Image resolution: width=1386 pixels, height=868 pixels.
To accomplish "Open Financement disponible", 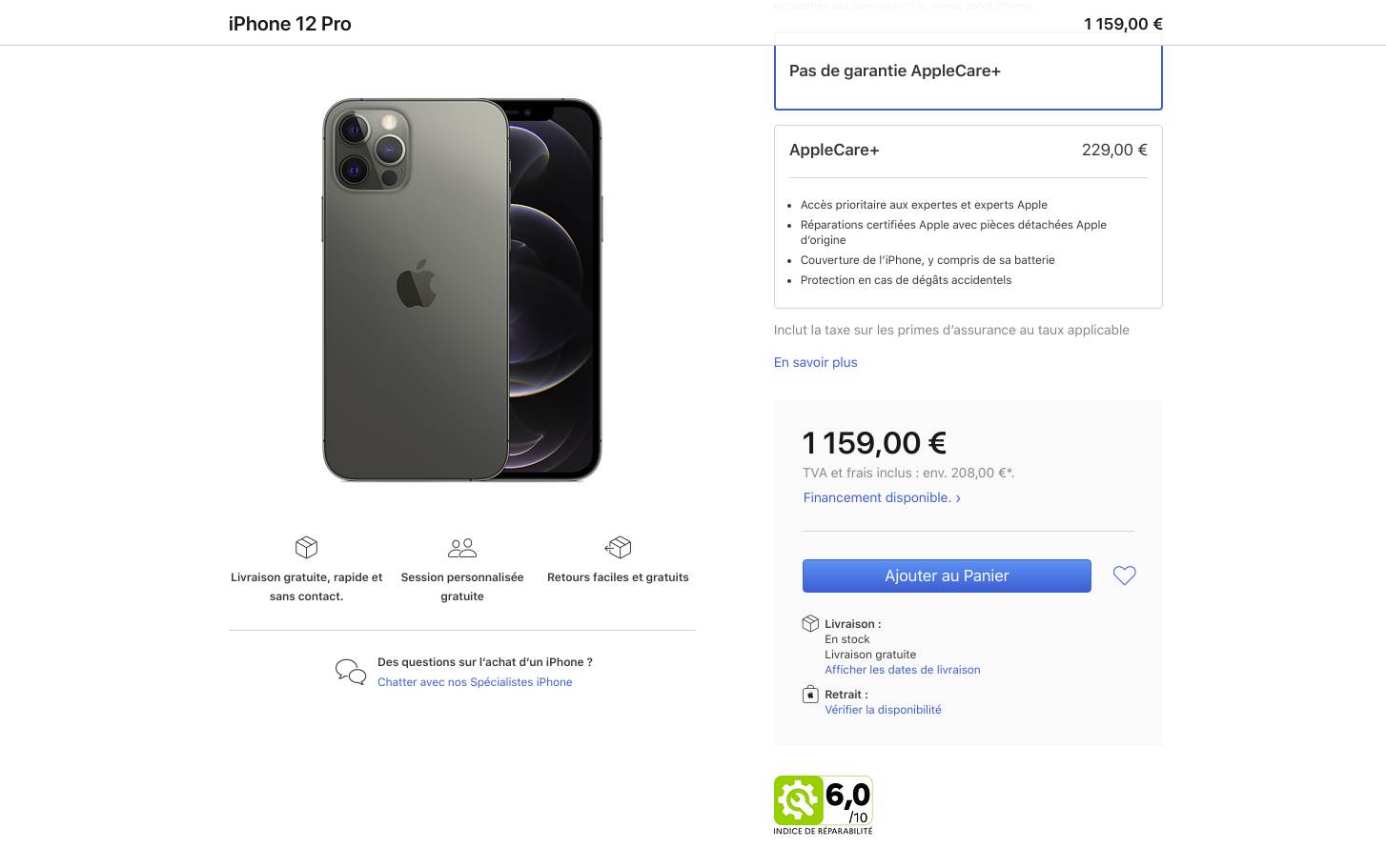I will (881, 497).
